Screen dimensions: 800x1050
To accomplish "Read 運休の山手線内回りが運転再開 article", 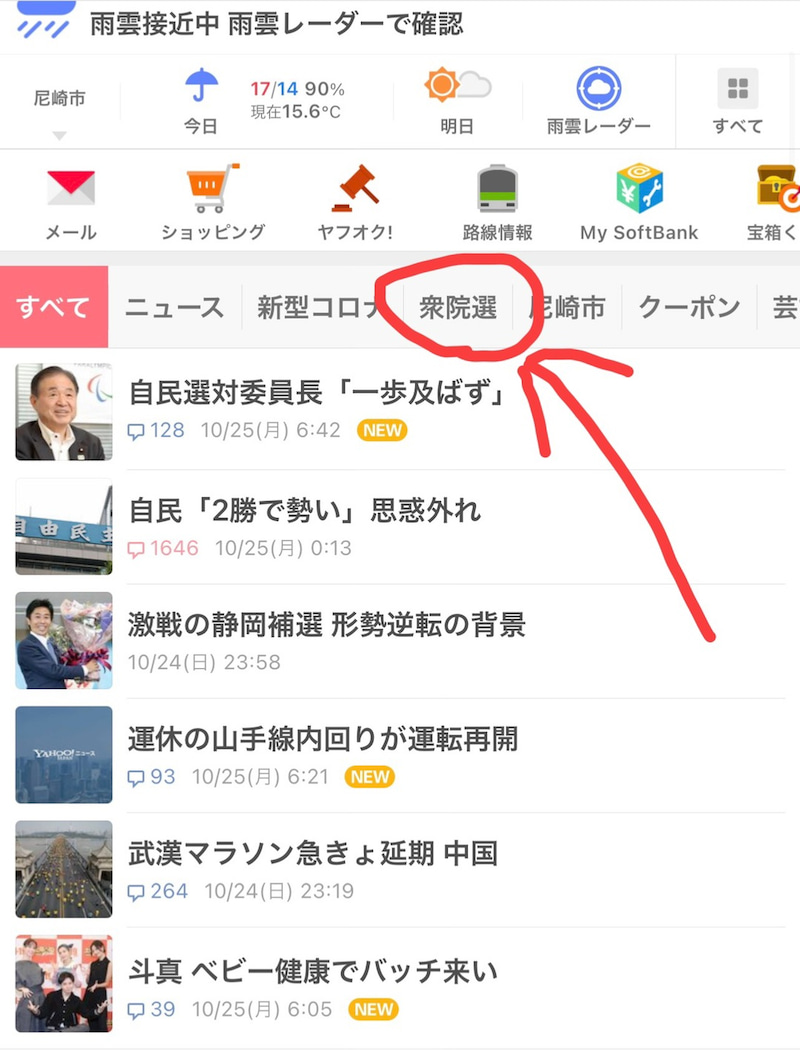I will pos(323,740).
